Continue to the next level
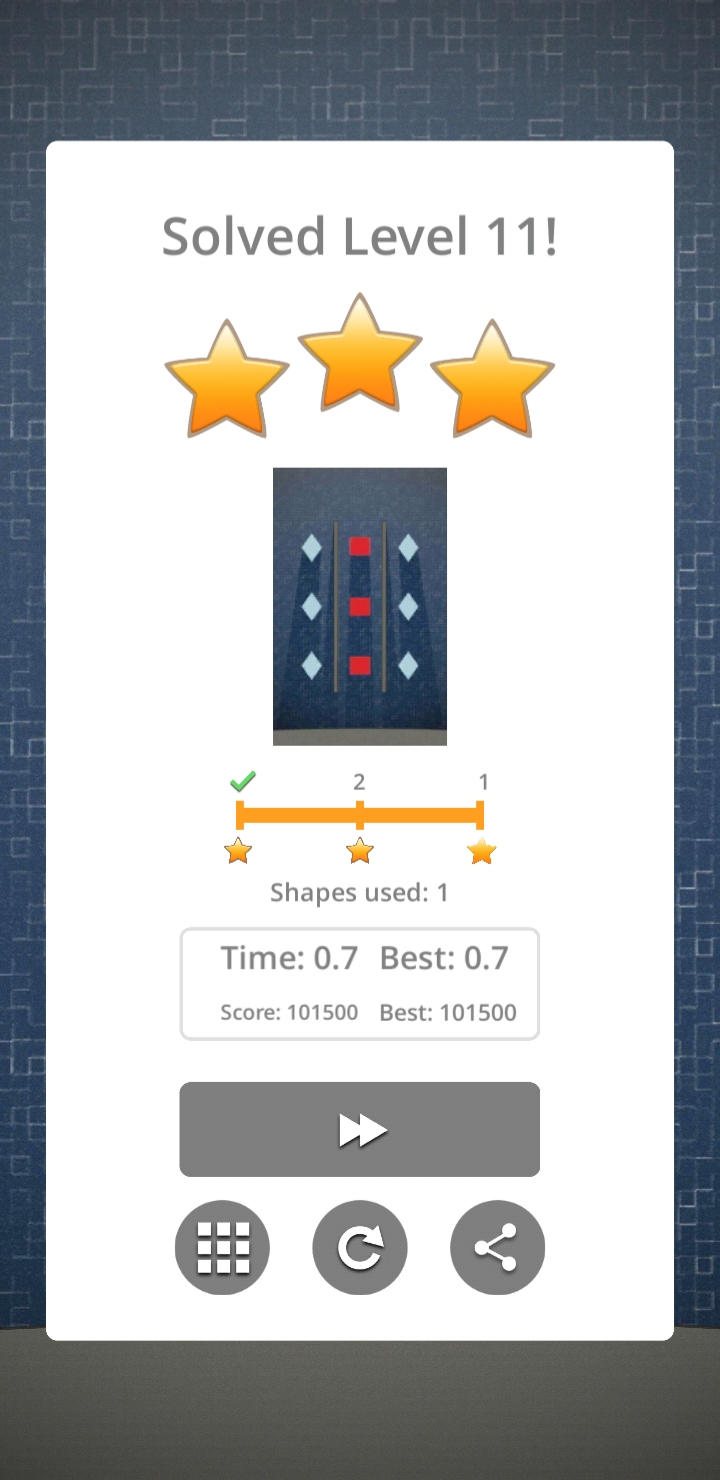720x1480 pixels. point(360,1129)
